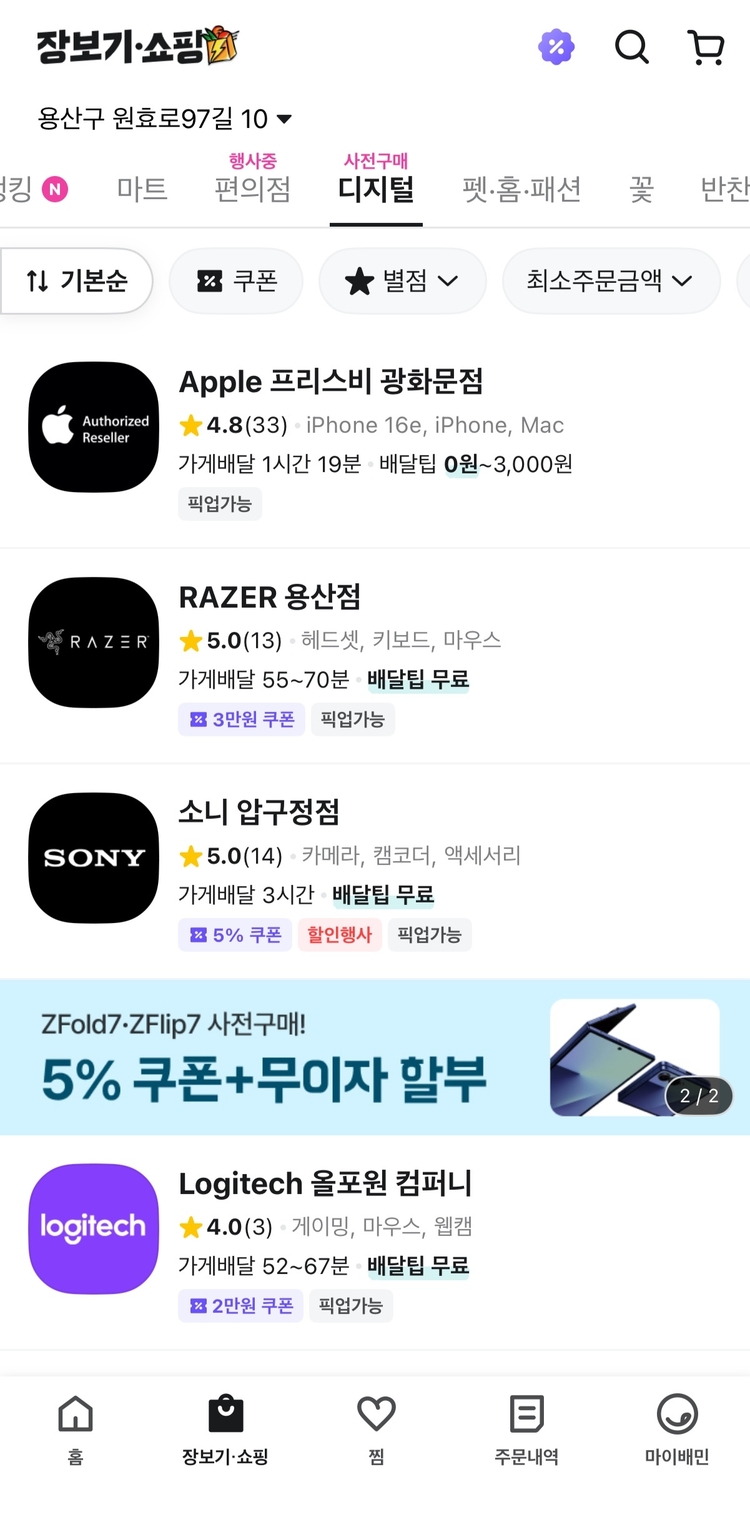The width and height of the screenshot is (750, 1537).
Task: Open the search icon
Action: pos(631,47)
